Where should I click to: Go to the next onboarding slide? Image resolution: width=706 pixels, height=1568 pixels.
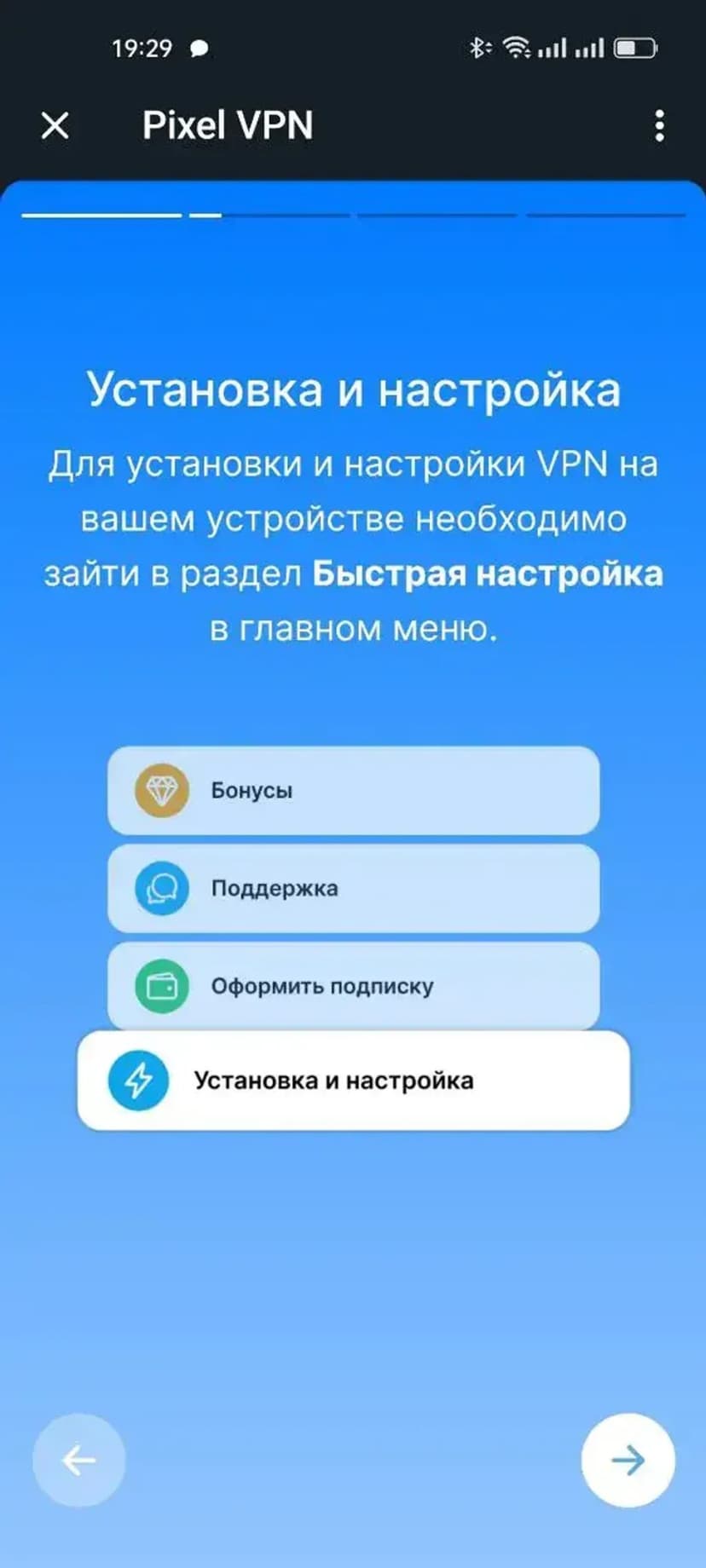(628, 1460)
